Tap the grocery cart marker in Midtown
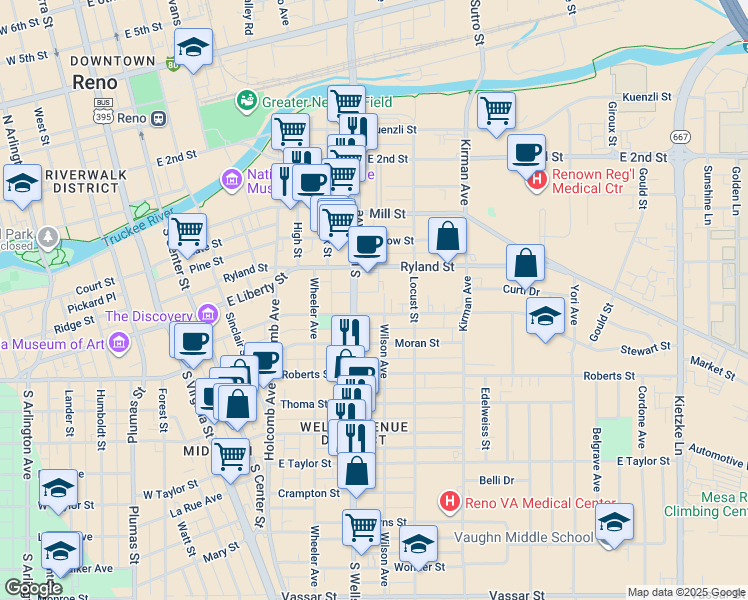This screenshot has height=600, width=748. [x=230, y=458]
